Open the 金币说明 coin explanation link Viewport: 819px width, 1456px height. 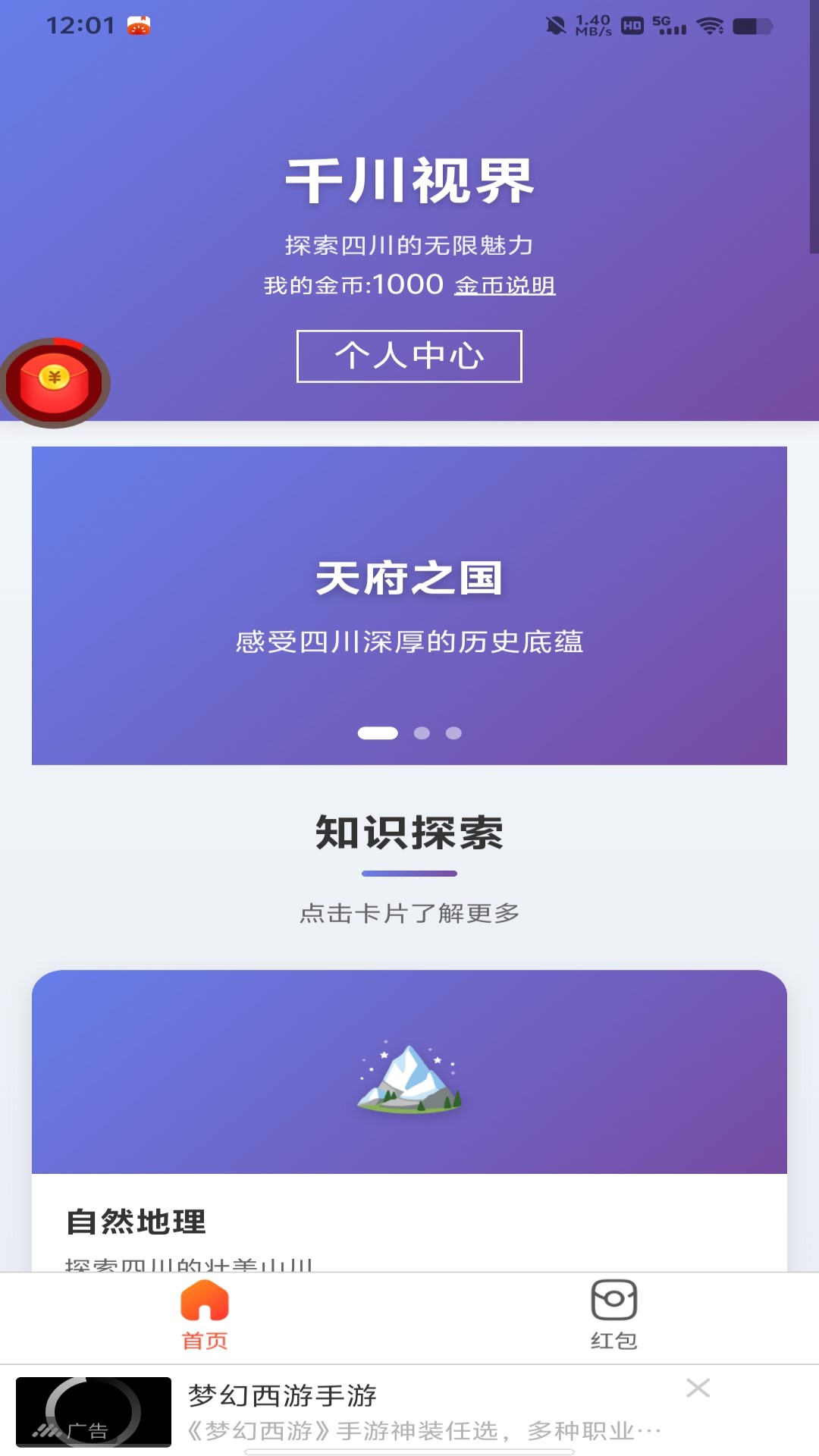[x=505, y=287]
